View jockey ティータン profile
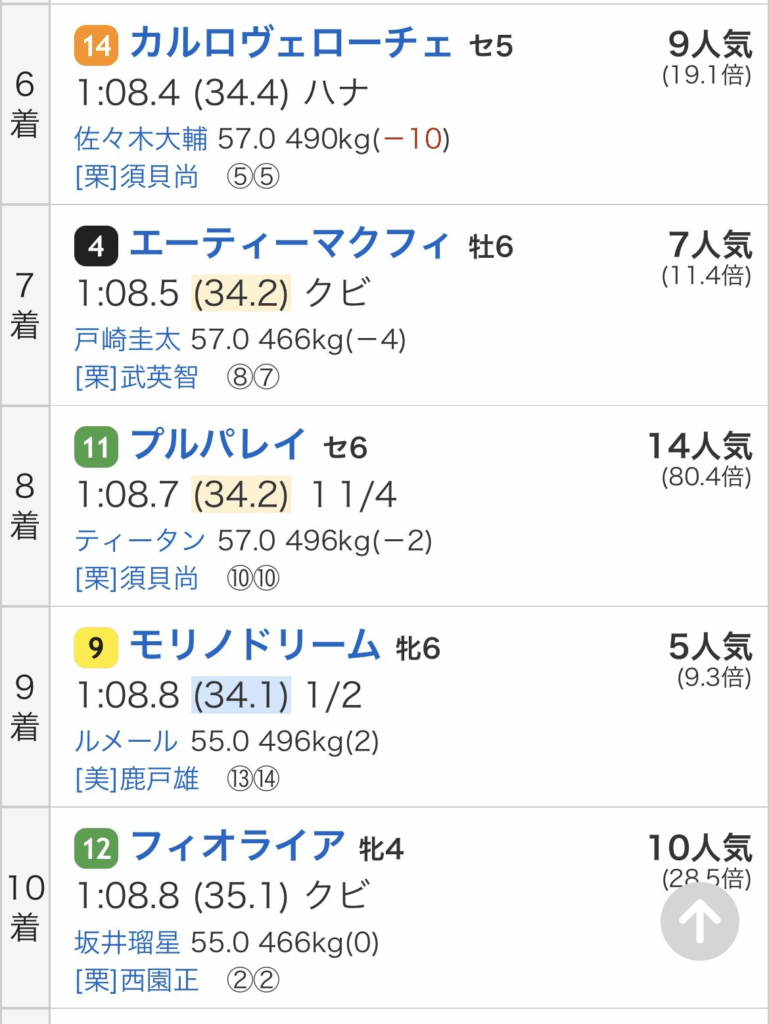The width and height of the screenshot is (769, 1024). point(140,541)
